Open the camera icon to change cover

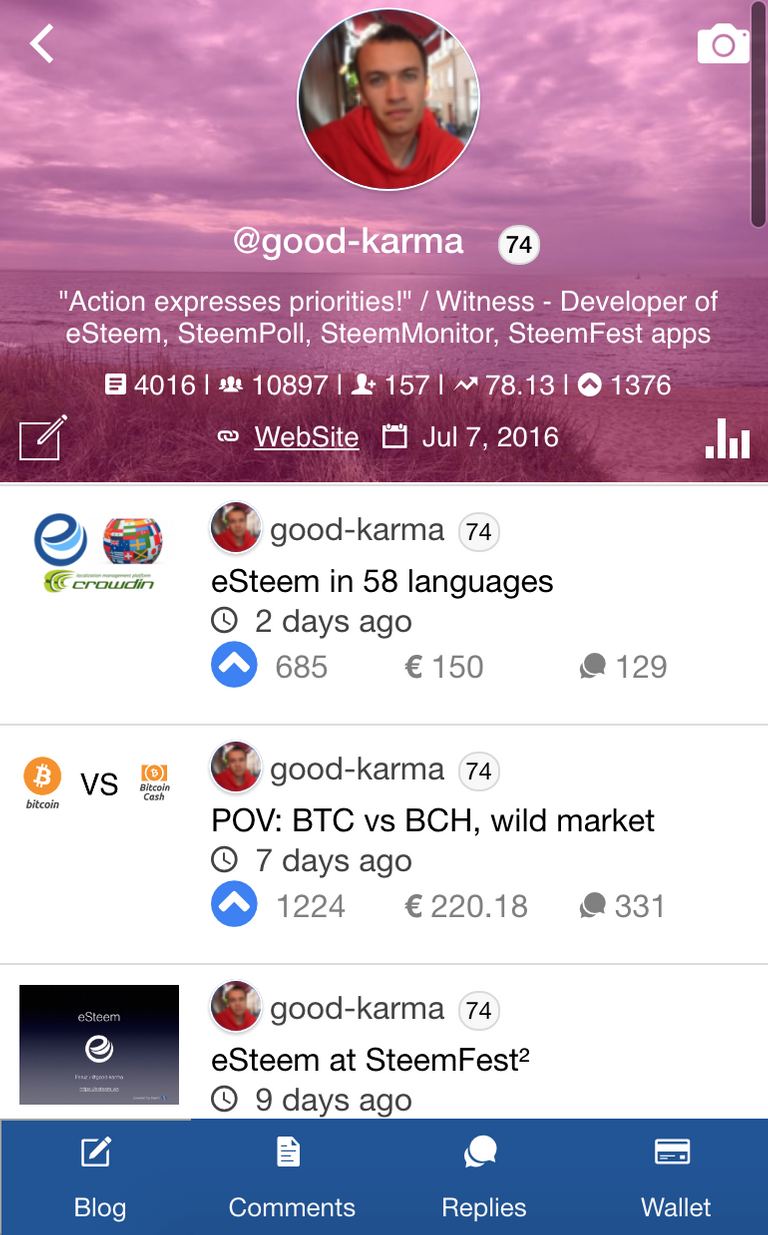pos(723,44)
